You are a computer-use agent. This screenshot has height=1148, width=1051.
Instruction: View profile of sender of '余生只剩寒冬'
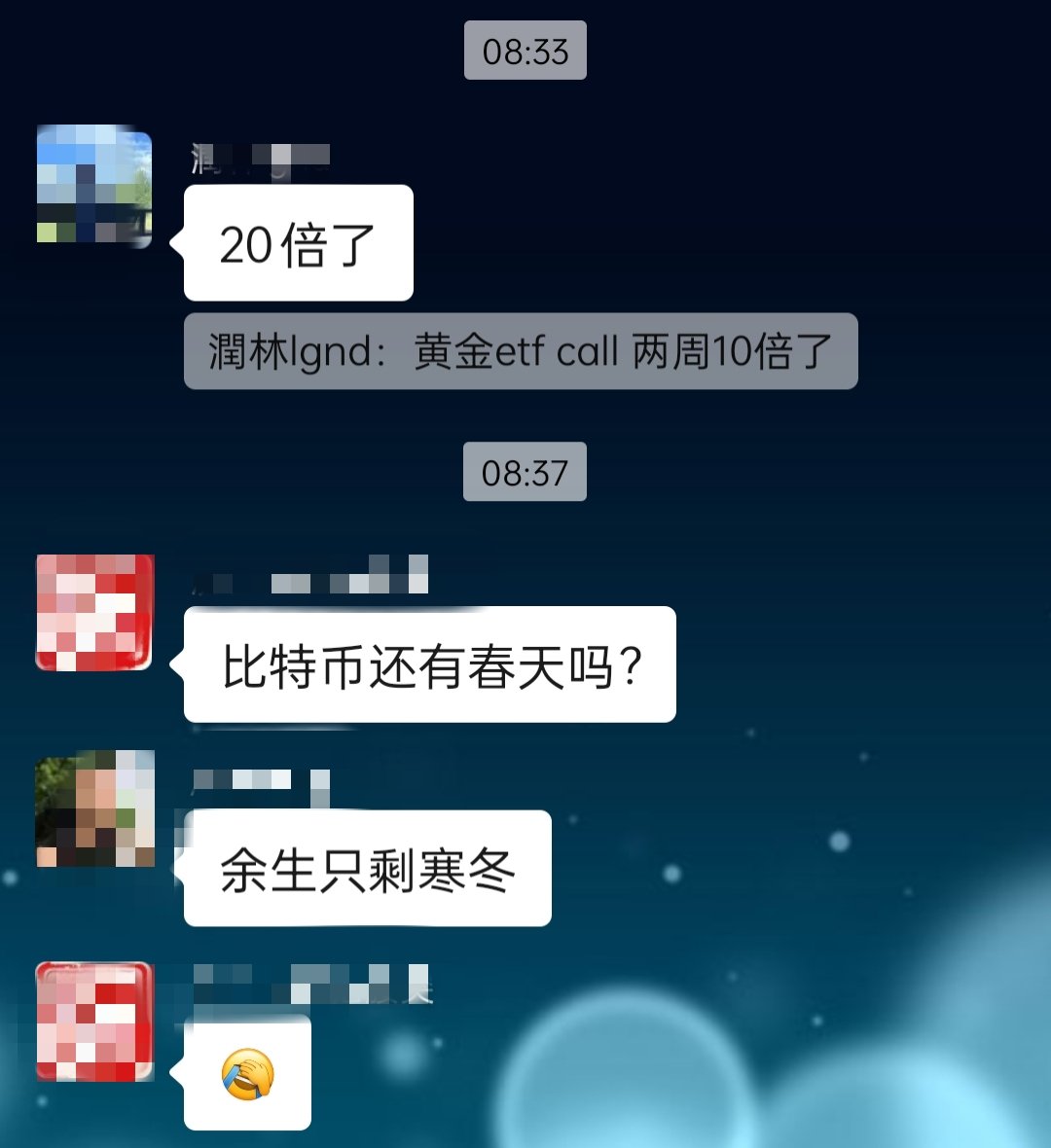[94, 808]
